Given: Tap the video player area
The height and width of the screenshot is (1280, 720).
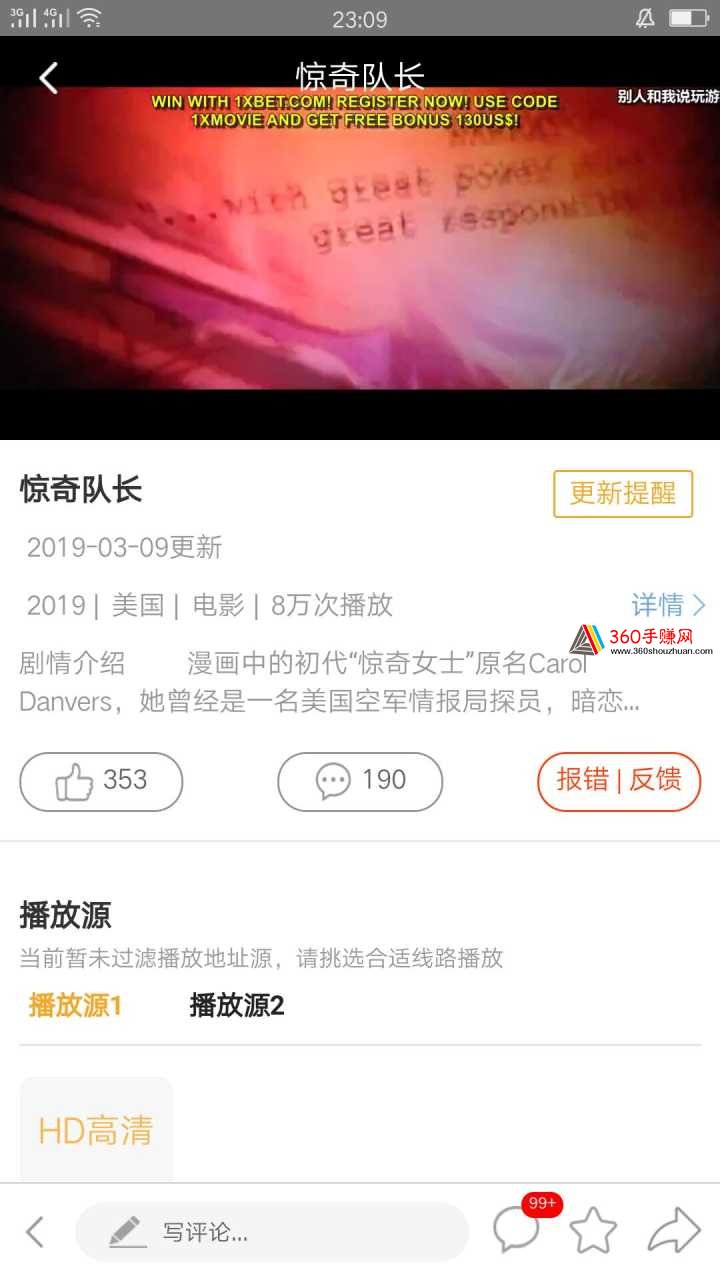Looking at the screenshot, I should tap(360, 250).
